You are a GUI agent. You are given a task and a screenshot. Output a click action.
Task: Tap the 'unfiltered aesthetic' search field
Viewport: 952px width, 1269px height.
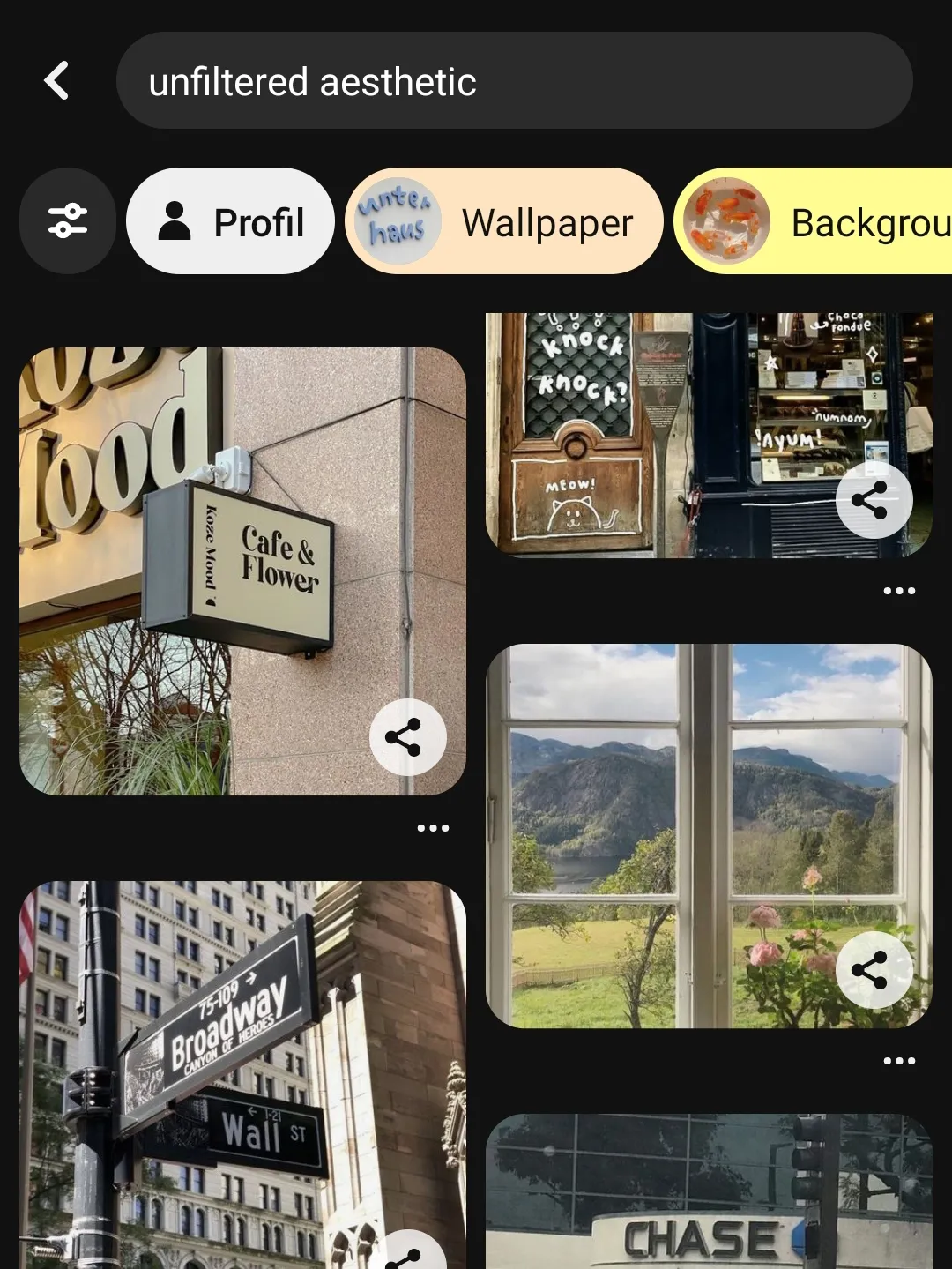513,81
